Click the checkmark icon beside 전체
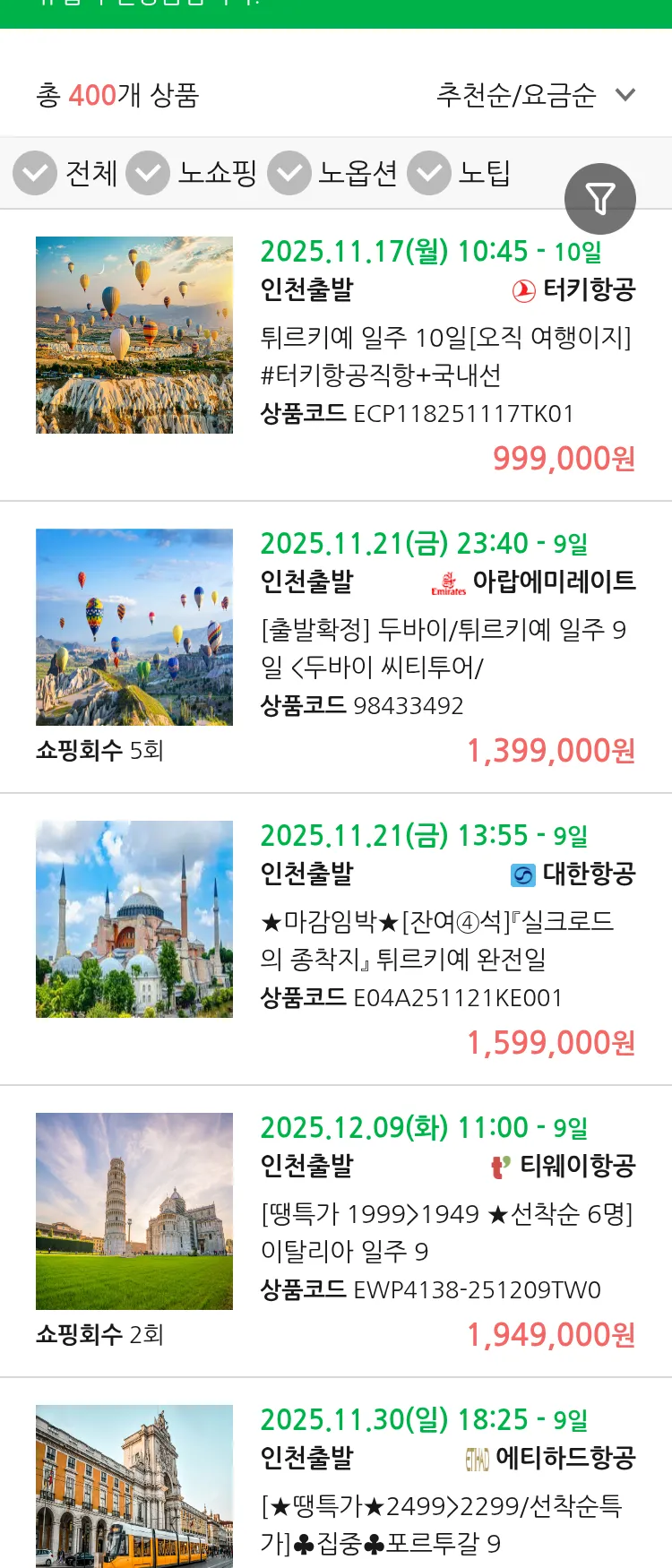Screen dimensions: 672x1568 tap(35, 173)
